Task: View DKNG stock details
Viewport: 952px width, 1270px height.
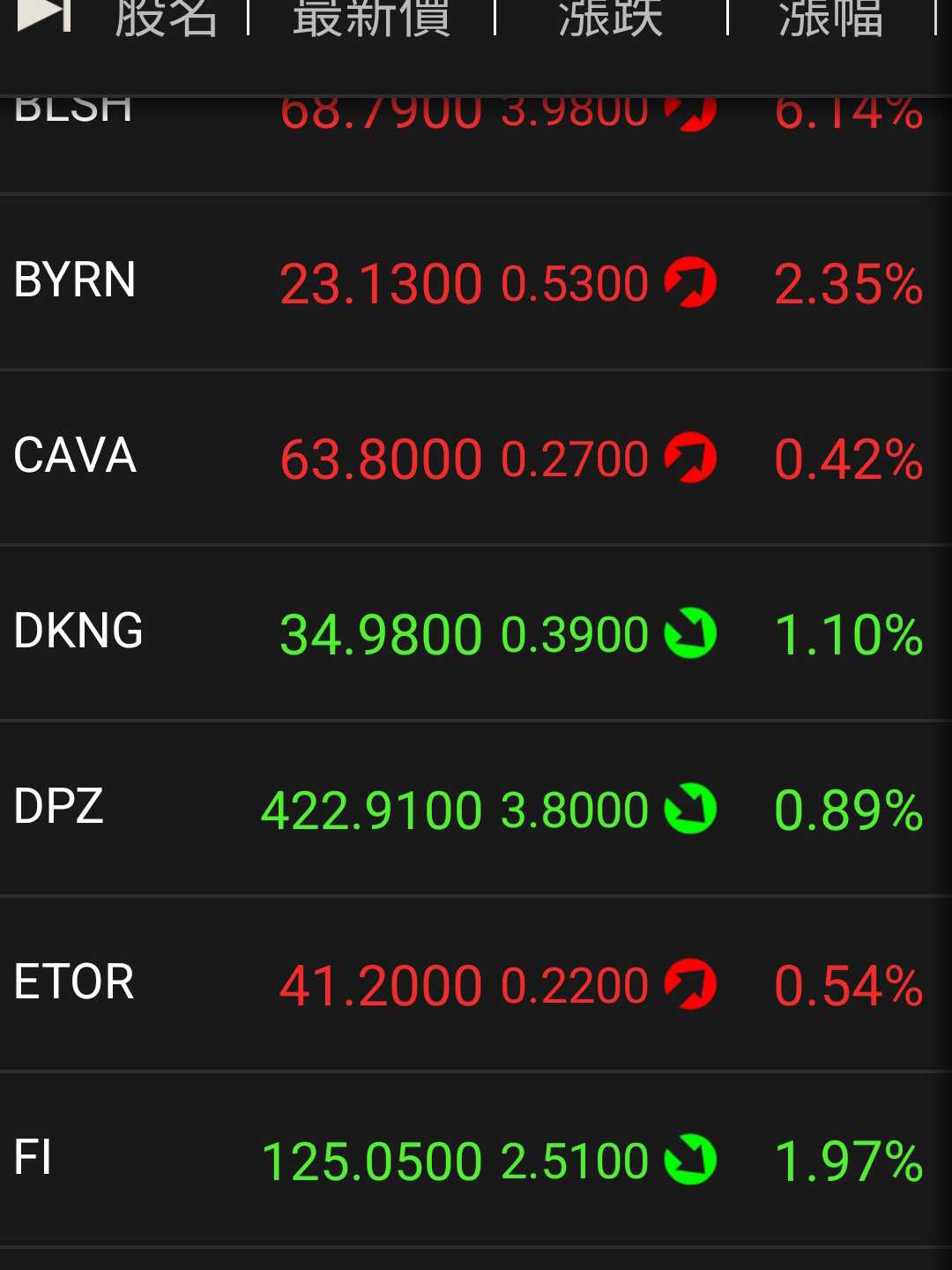Action: 476,633
